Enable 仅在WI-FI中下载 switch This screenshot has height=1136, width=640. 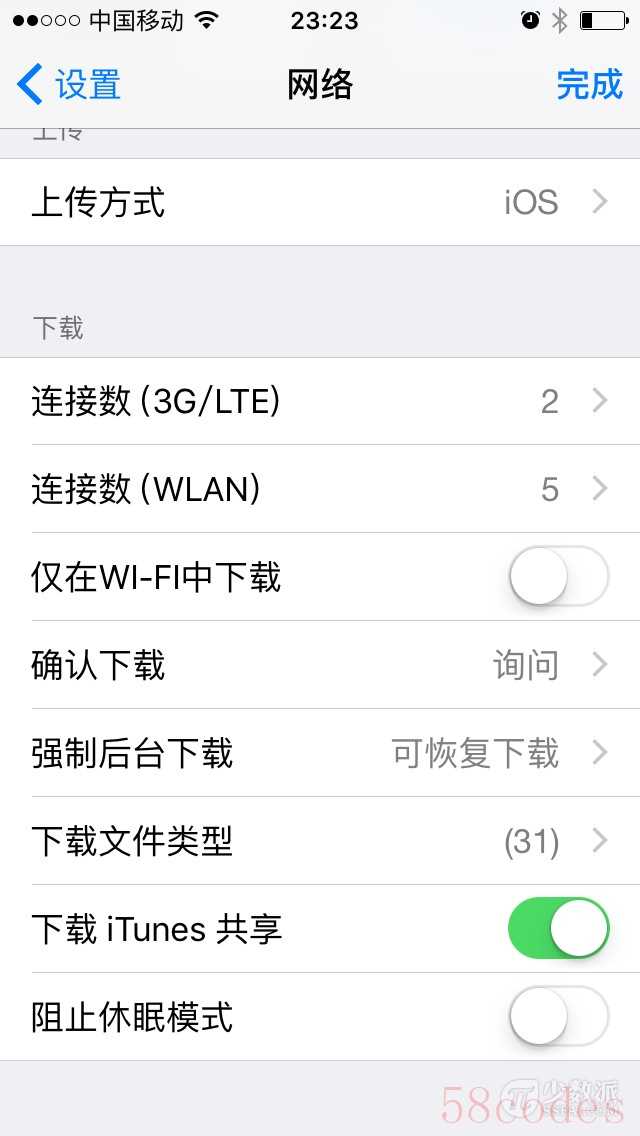pyautogui.click(x=558, y=577)
